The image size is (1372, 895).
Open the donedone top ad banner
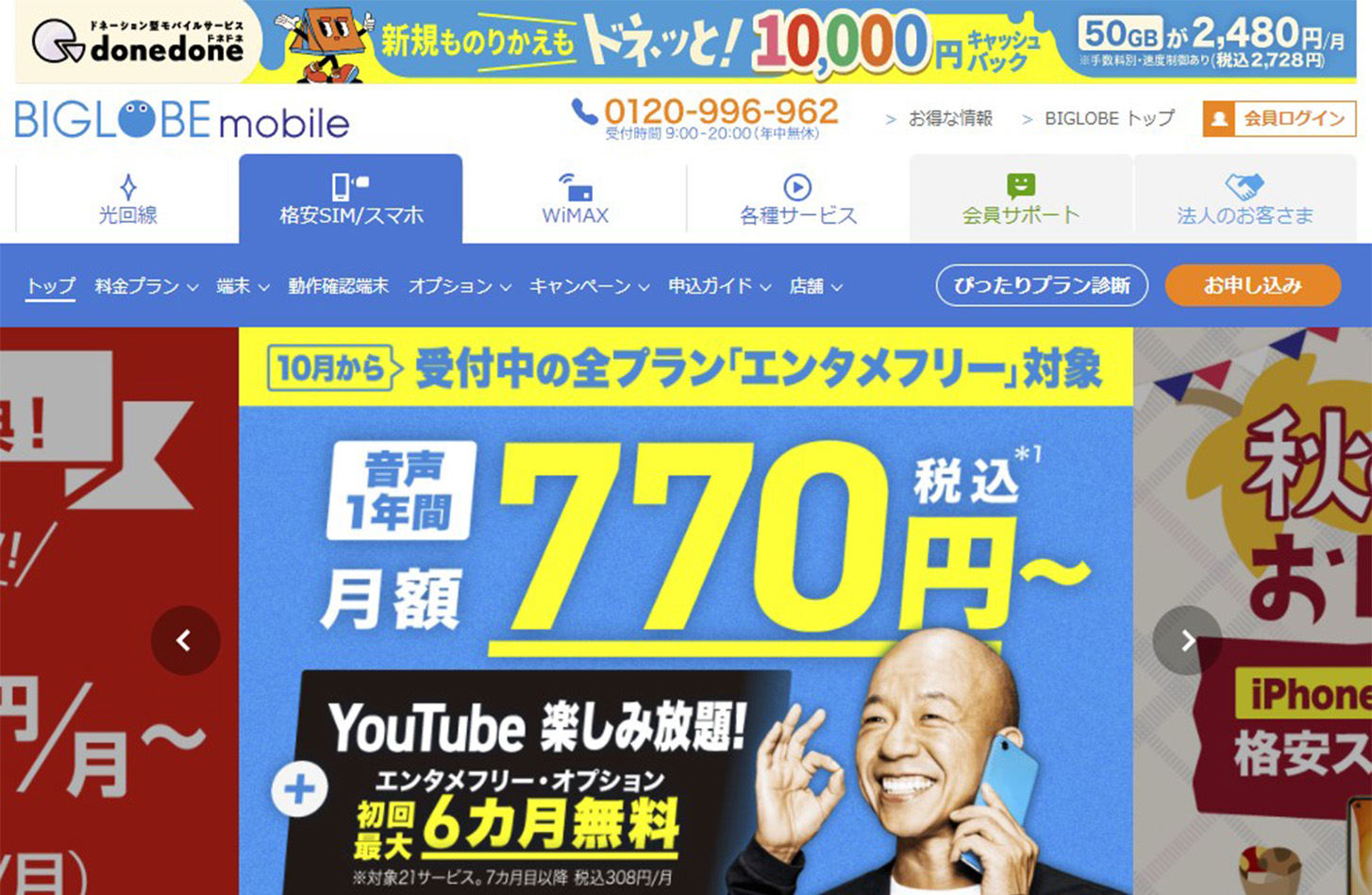tap(686, 41)
